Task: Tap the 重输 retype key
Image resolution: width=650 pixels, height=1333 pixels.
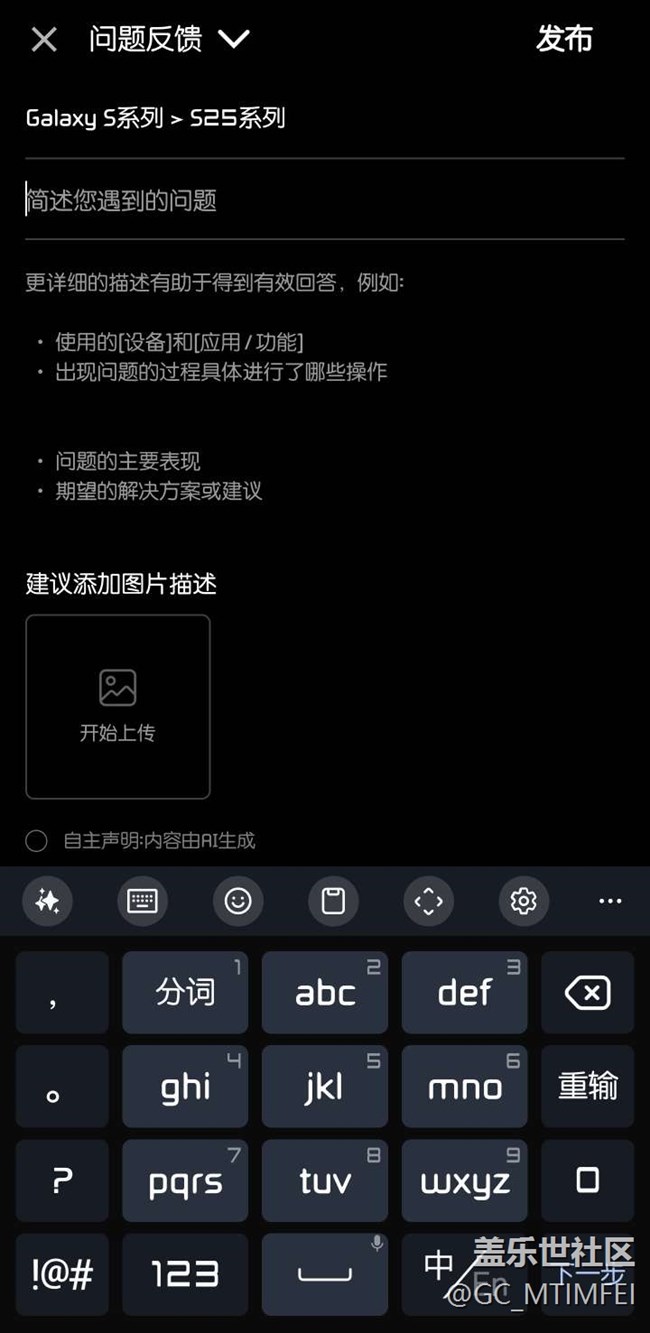Action: 587,1086
